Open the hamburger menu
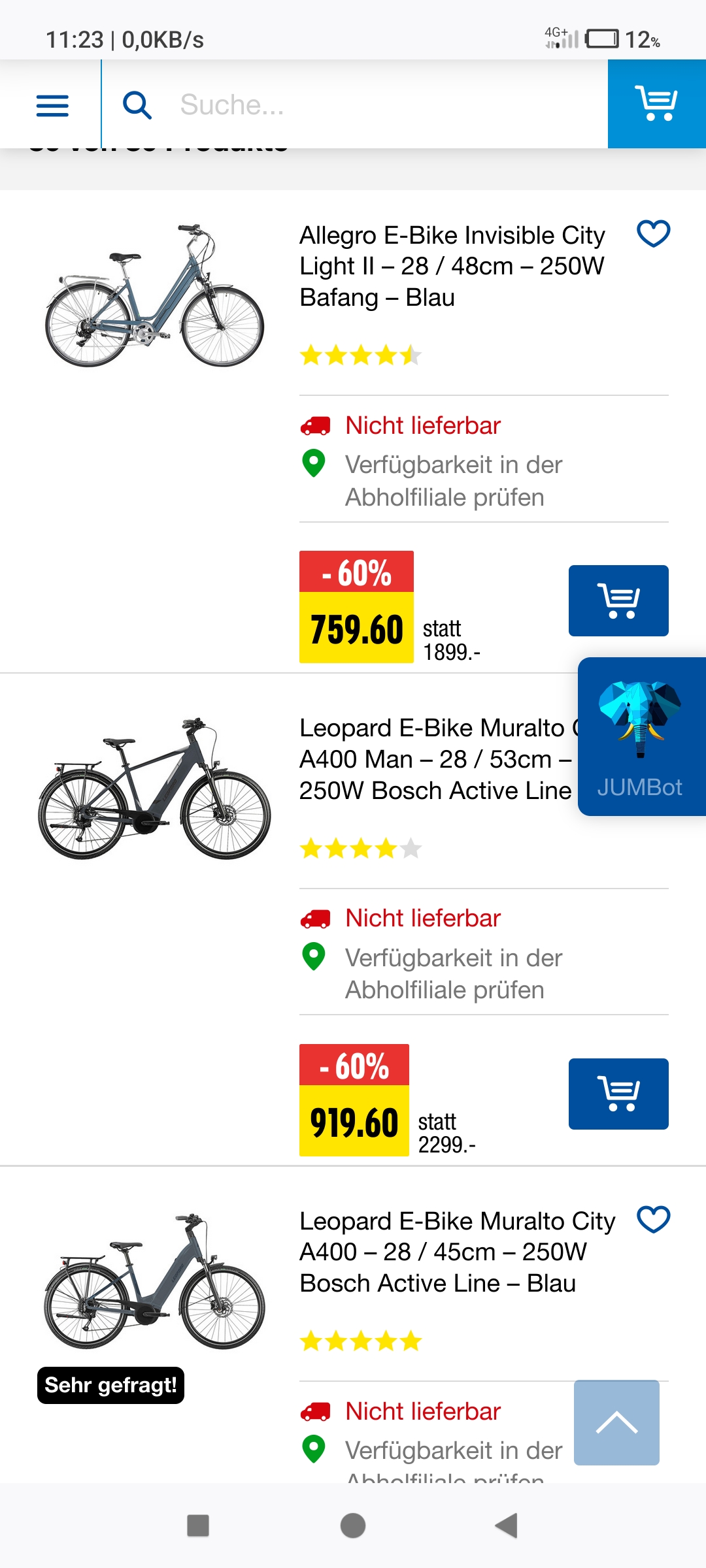706x1568 pixels. tap(52, 105)
